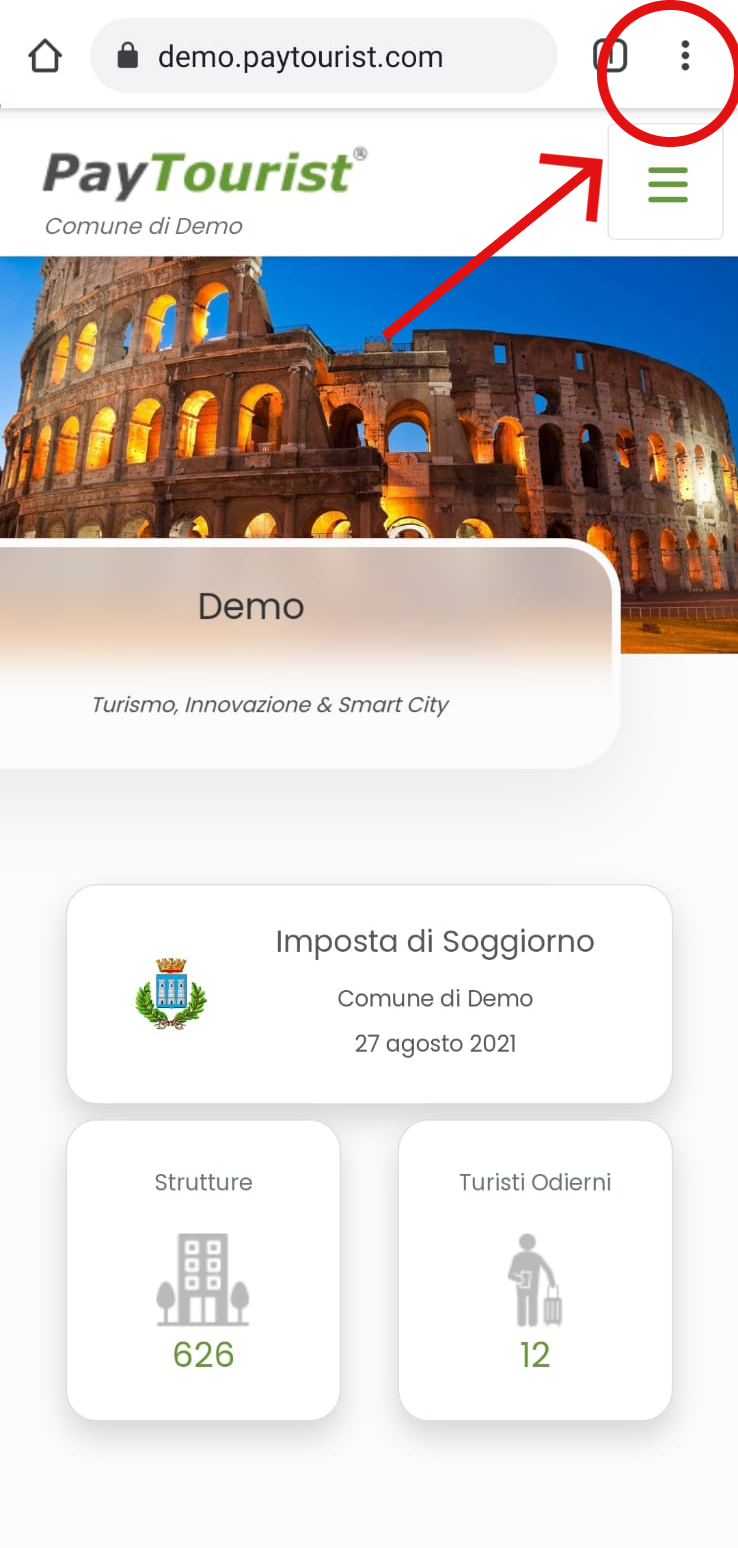This screenshot has width=738, height=1548.
Task: Open the tab switcher
Action: click(x=610, y=56)
